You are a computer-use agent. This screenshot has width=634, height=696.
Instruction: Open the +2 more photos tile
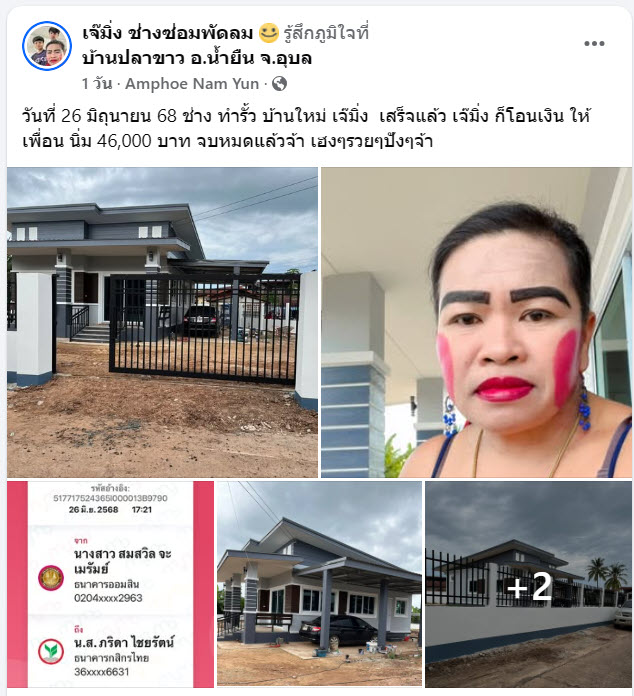click(x=528, y=584)
